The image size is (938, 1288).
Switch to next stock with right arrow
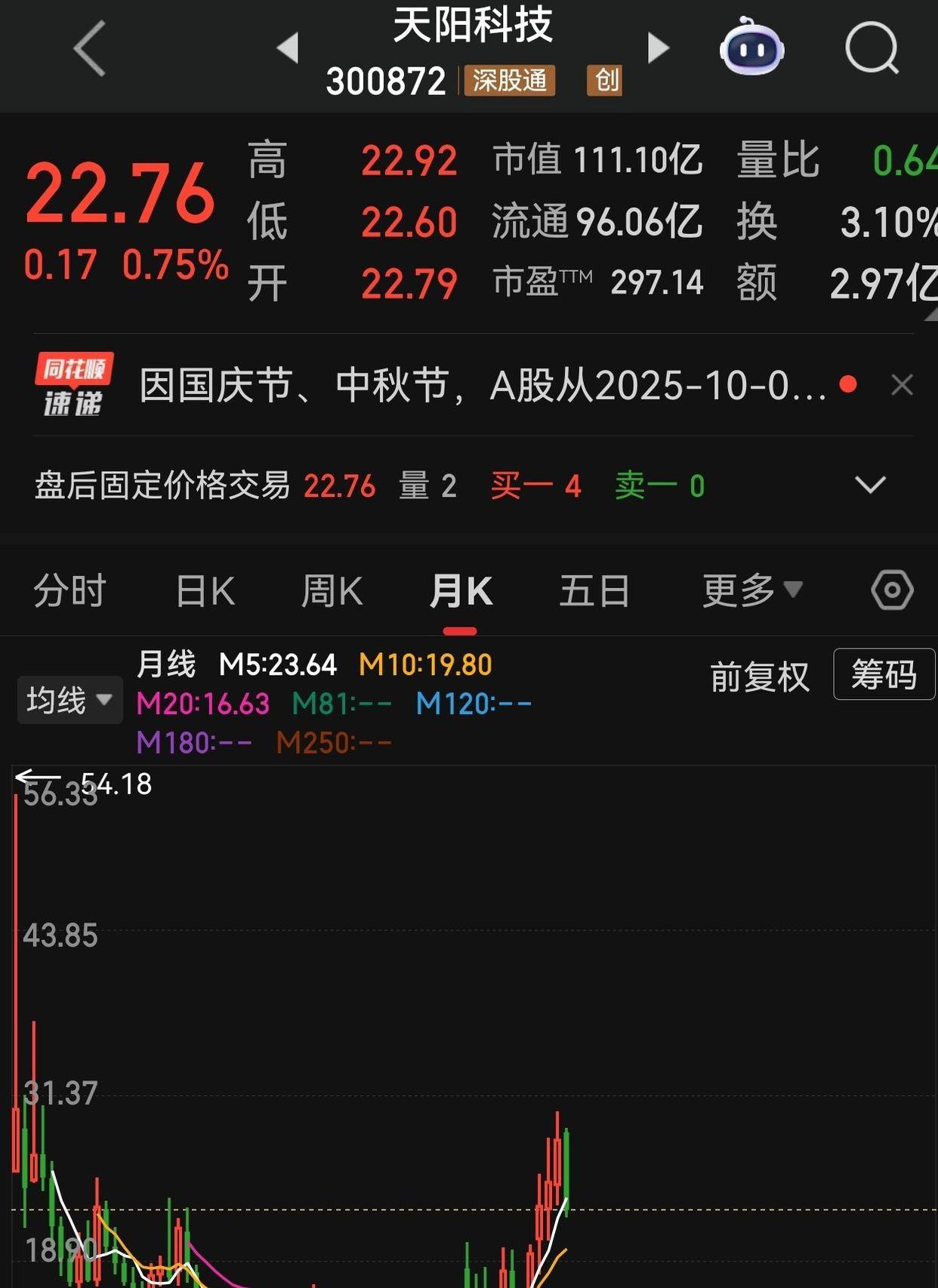[659, 47]
